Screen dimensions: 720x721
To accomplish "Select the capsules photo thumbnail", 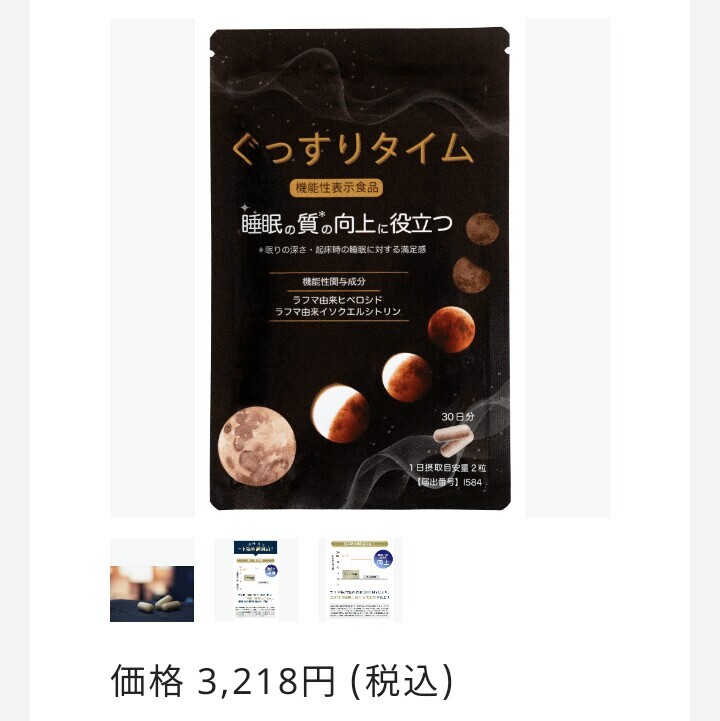I will click(x=152, y=580).
